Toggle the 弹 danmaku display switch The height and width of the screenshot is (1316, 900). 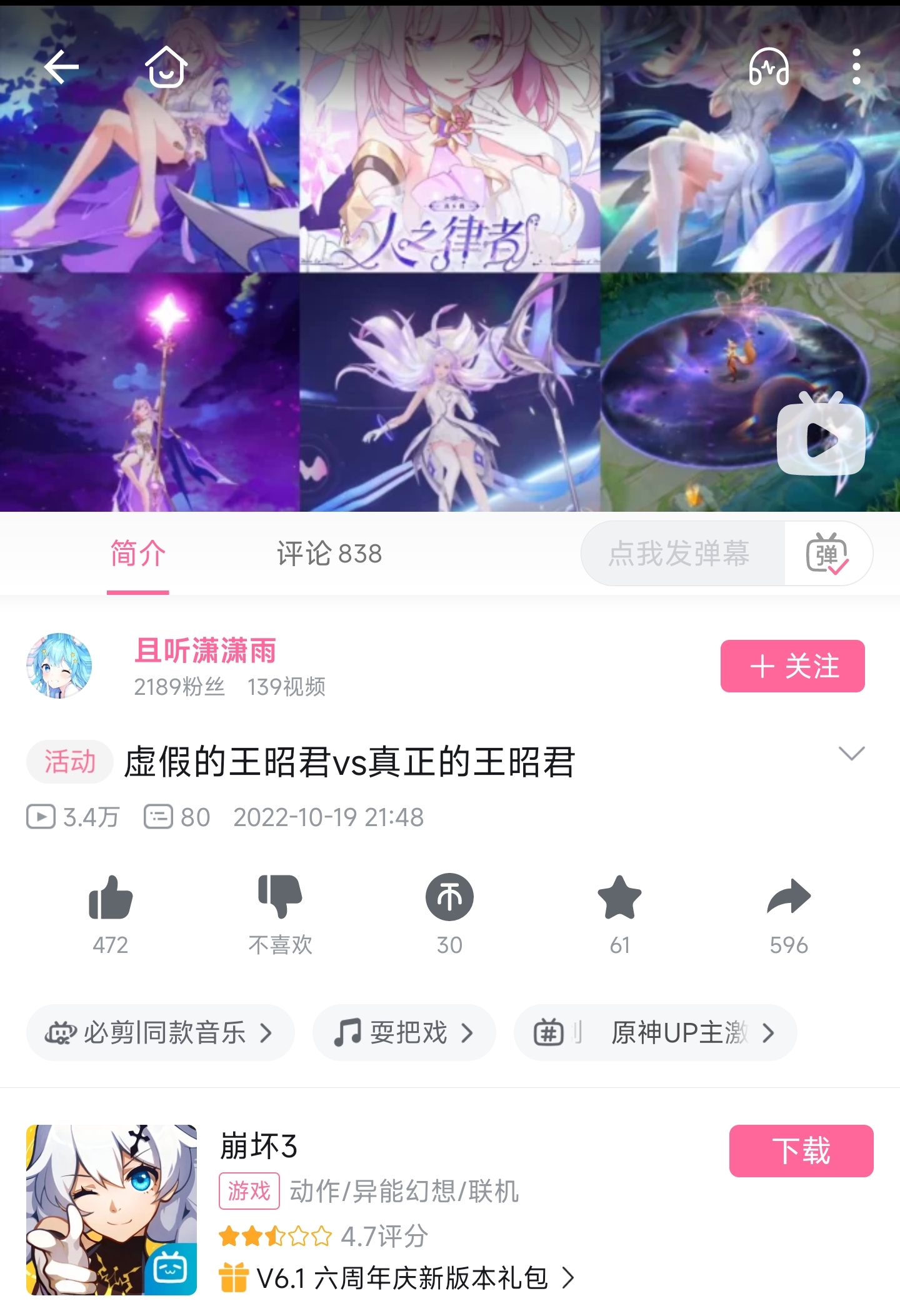(x=827, y=554)
